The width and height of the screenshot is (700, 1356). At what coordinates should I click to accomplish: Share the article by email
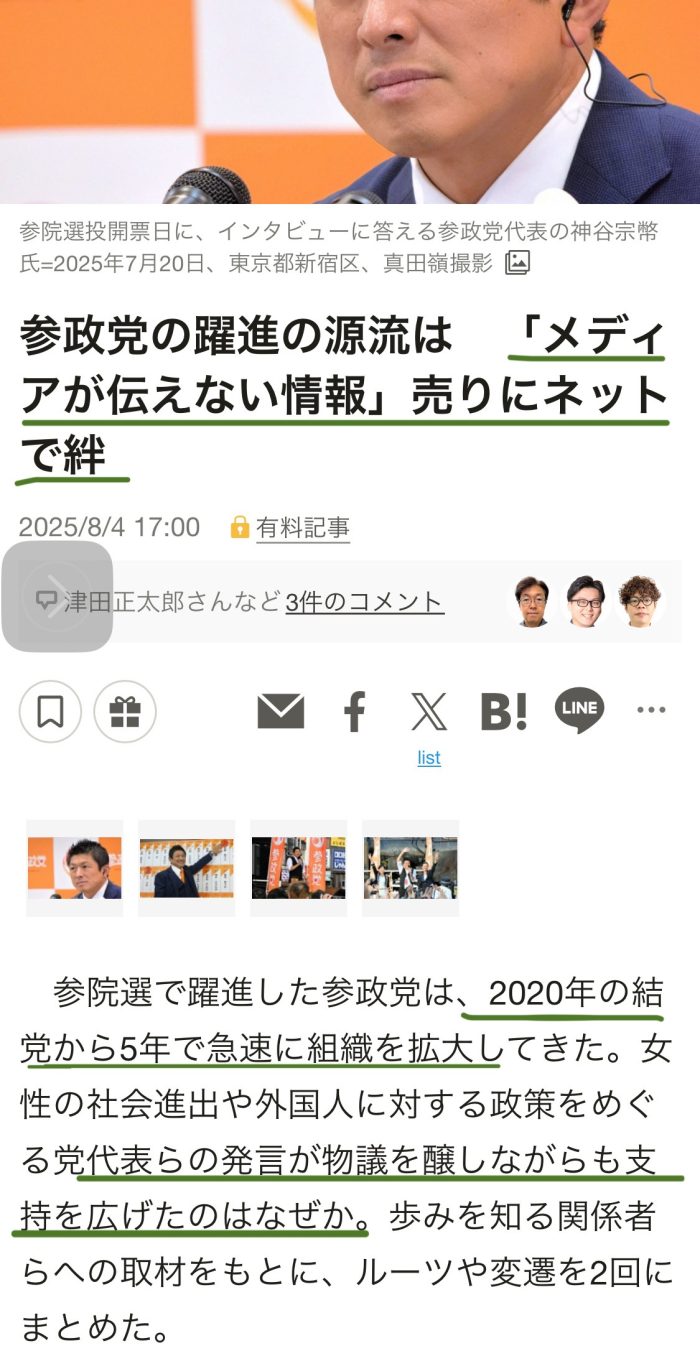click(280, 711)
